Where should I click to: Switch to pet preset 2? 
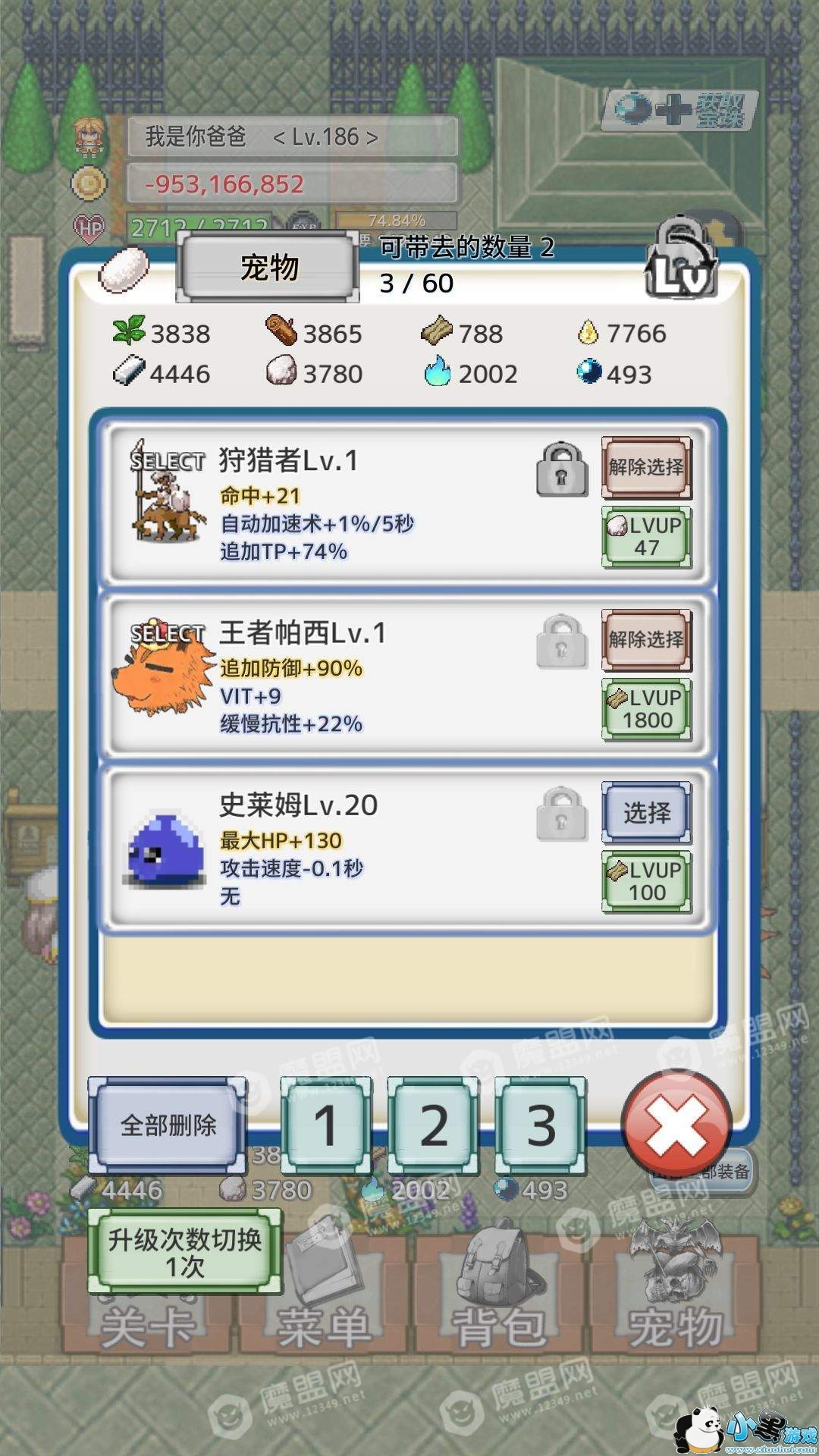(x=433, y=1125)
